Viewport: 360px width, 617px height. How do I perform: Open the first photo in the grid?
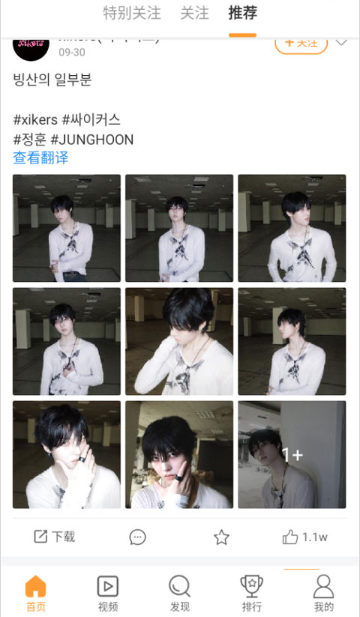66,228
